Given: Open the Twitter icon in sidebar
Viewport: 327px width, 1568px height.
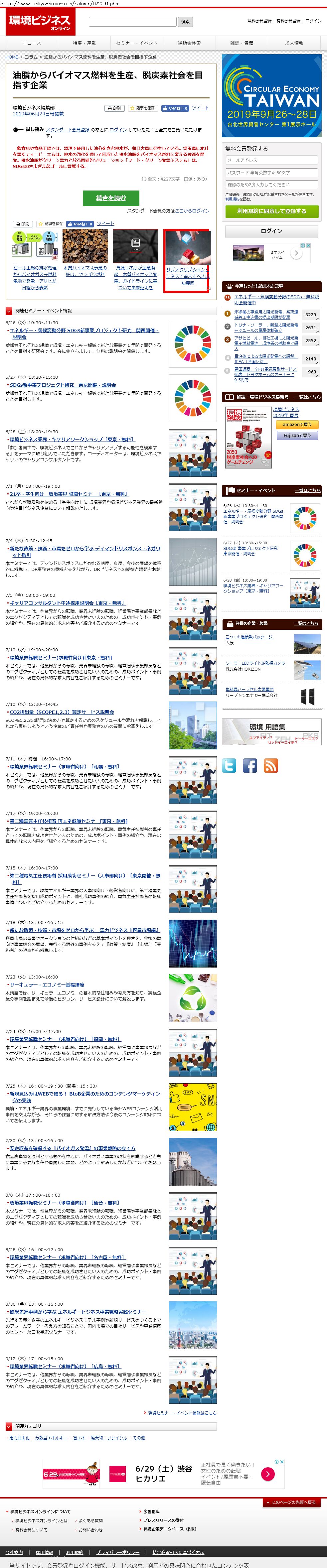Looking at the screenshot, I should (x=229, y=766).
